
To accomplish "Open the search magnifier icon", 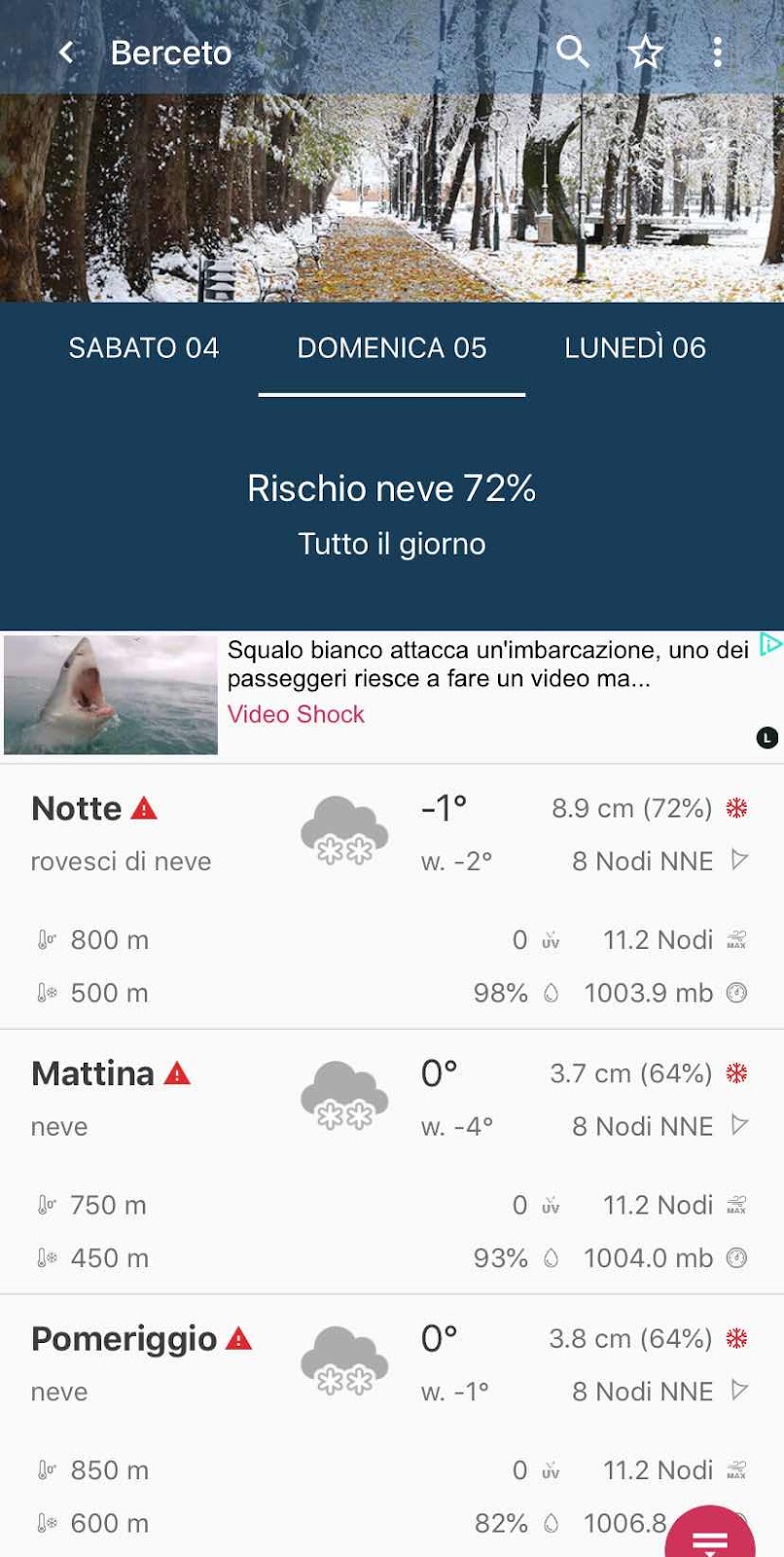I will pyautogui.click(x=572, y=53).
